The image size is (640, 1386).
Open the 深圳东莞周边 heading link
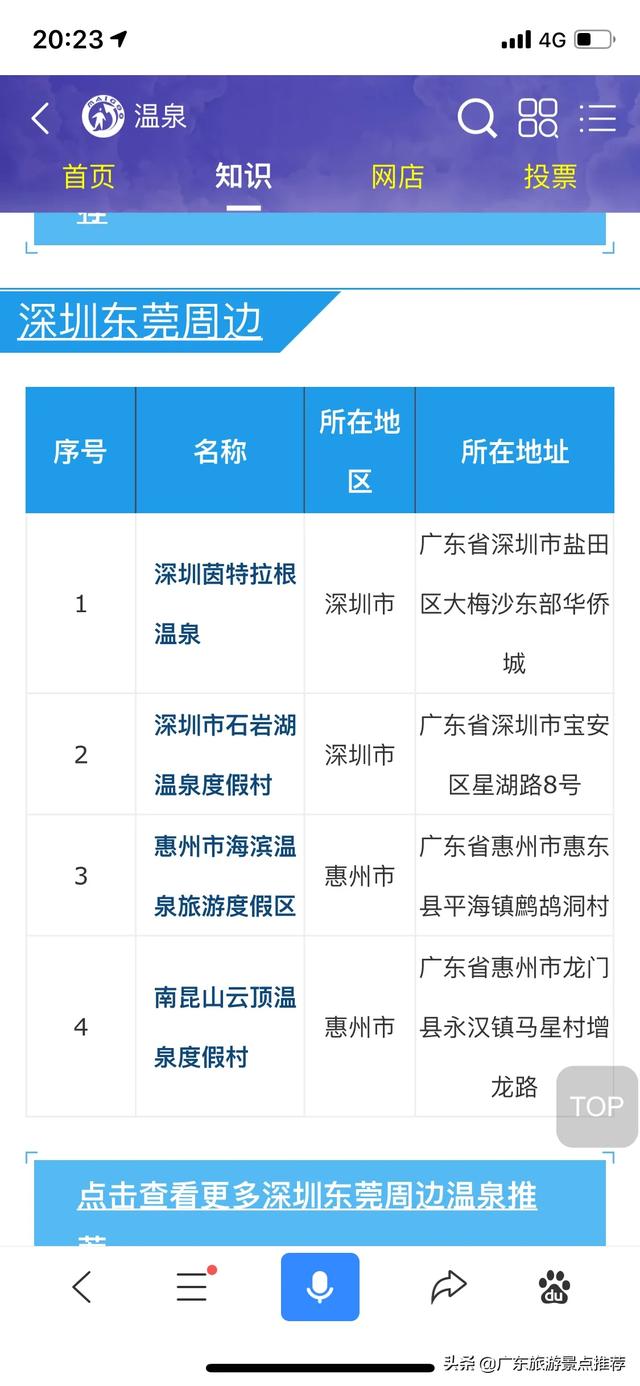140,322
